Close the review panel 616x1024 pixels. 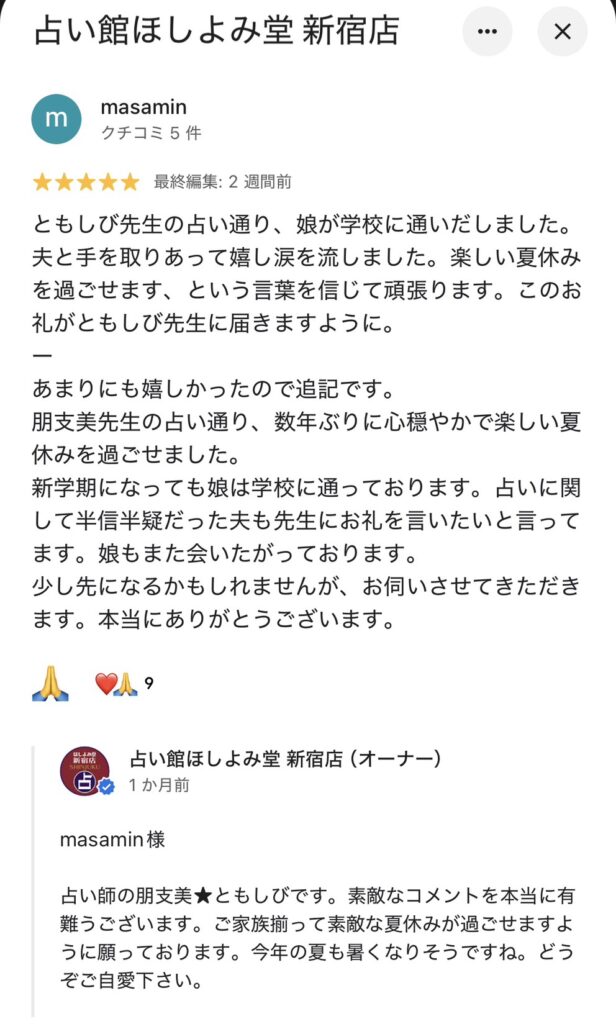pos(562,31)
